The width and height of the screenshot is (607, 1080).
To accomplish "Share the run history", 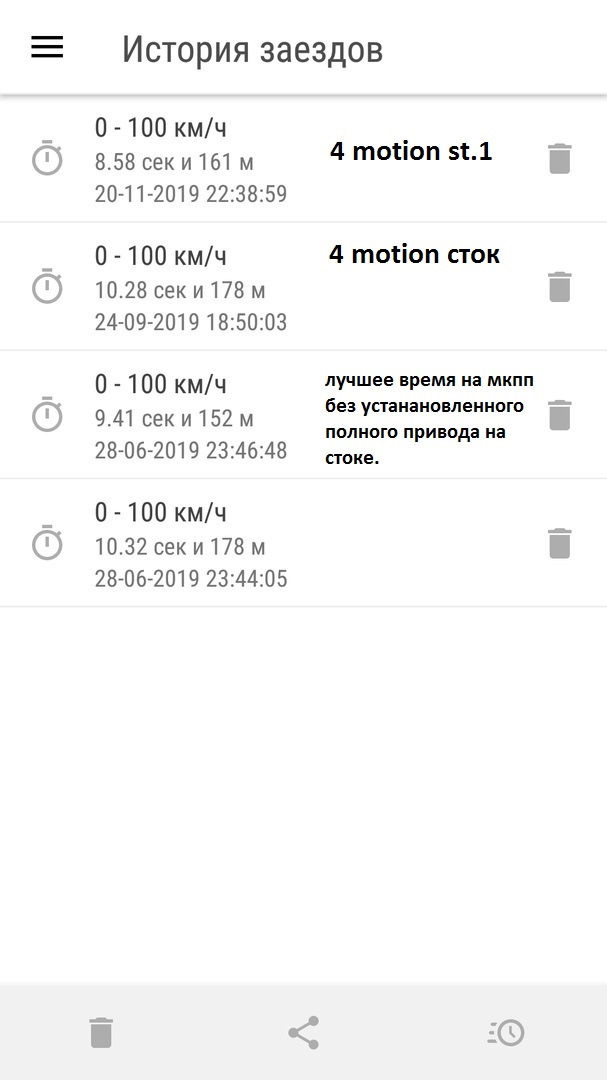I will coord(304,1032).
